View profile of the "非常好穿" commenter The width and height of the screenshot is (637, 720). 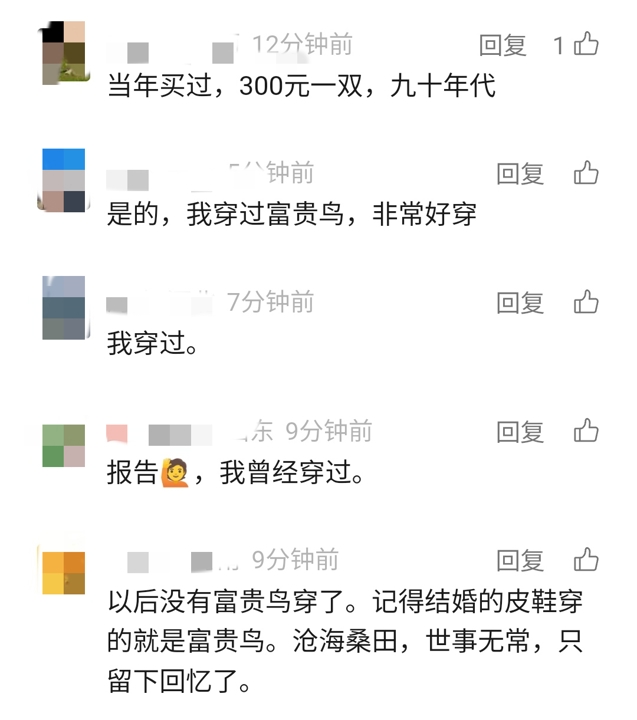pyautogui.click(x=64, y=180)
